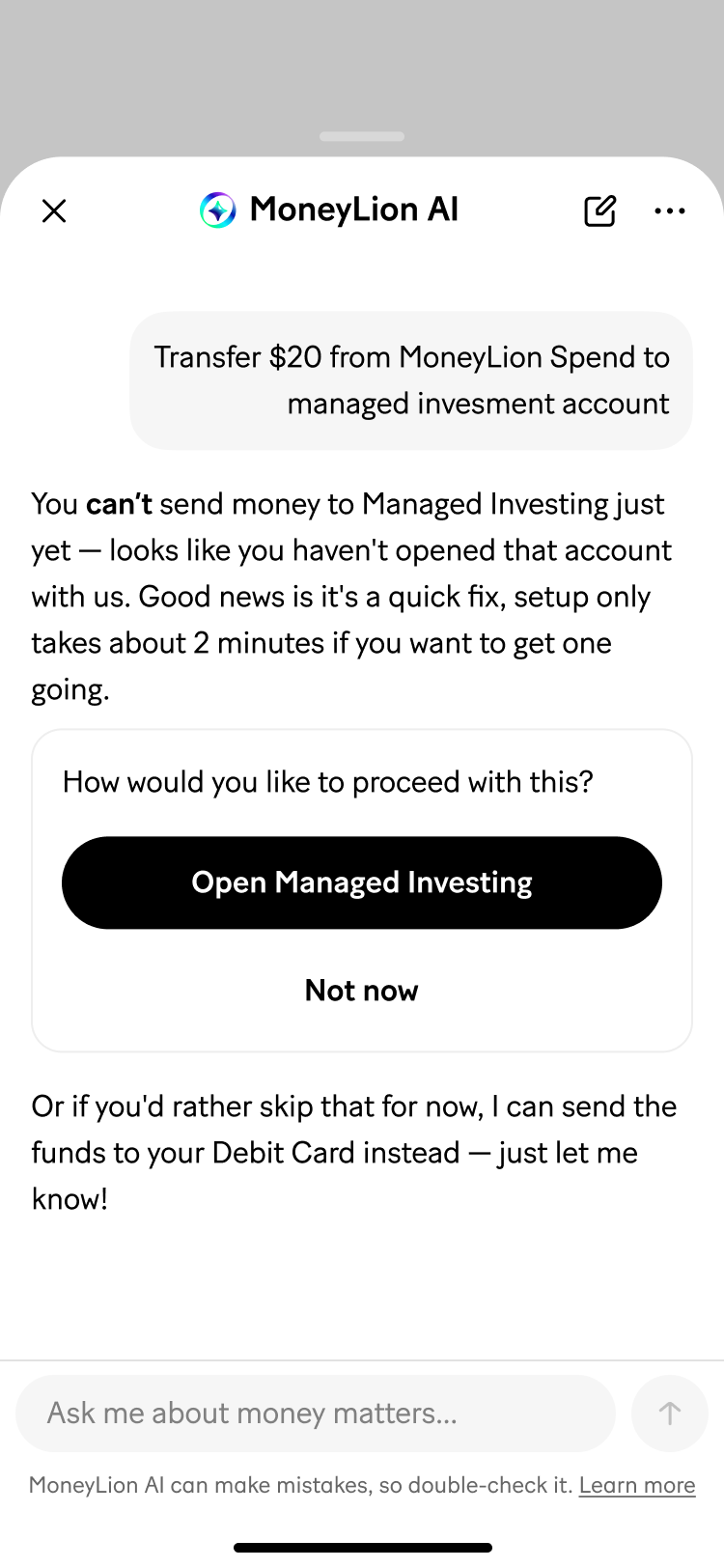Image resolution: width=724 pixels, height=1568 pixels.
Task: Focus the Ask me about money matters field
Action: (316, 1414)
